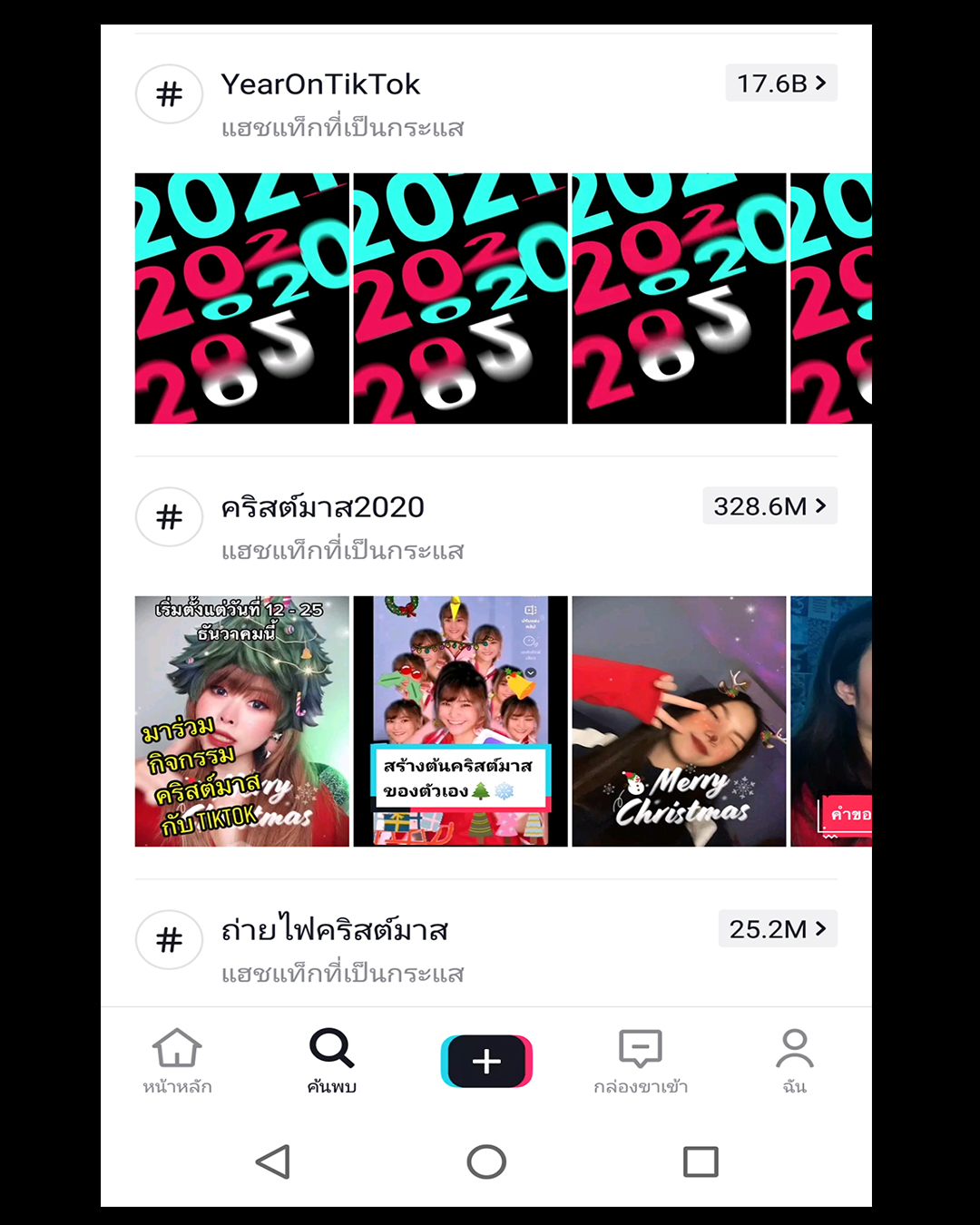The height and width of the screenshot is (1225, 980).
Task: Tap the 17.6B view count chip
Action: [780, 83]
